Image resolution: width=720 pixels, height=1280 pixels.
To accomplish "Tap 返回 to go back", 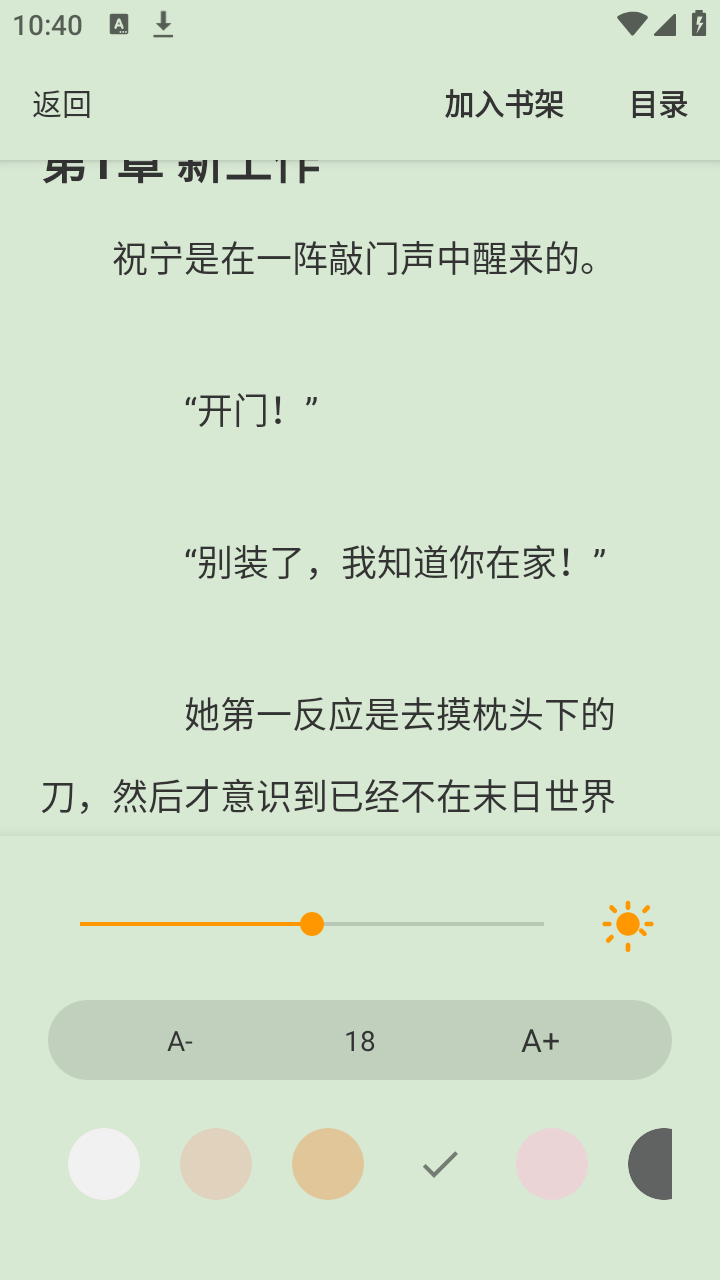I will coord(61,104).
